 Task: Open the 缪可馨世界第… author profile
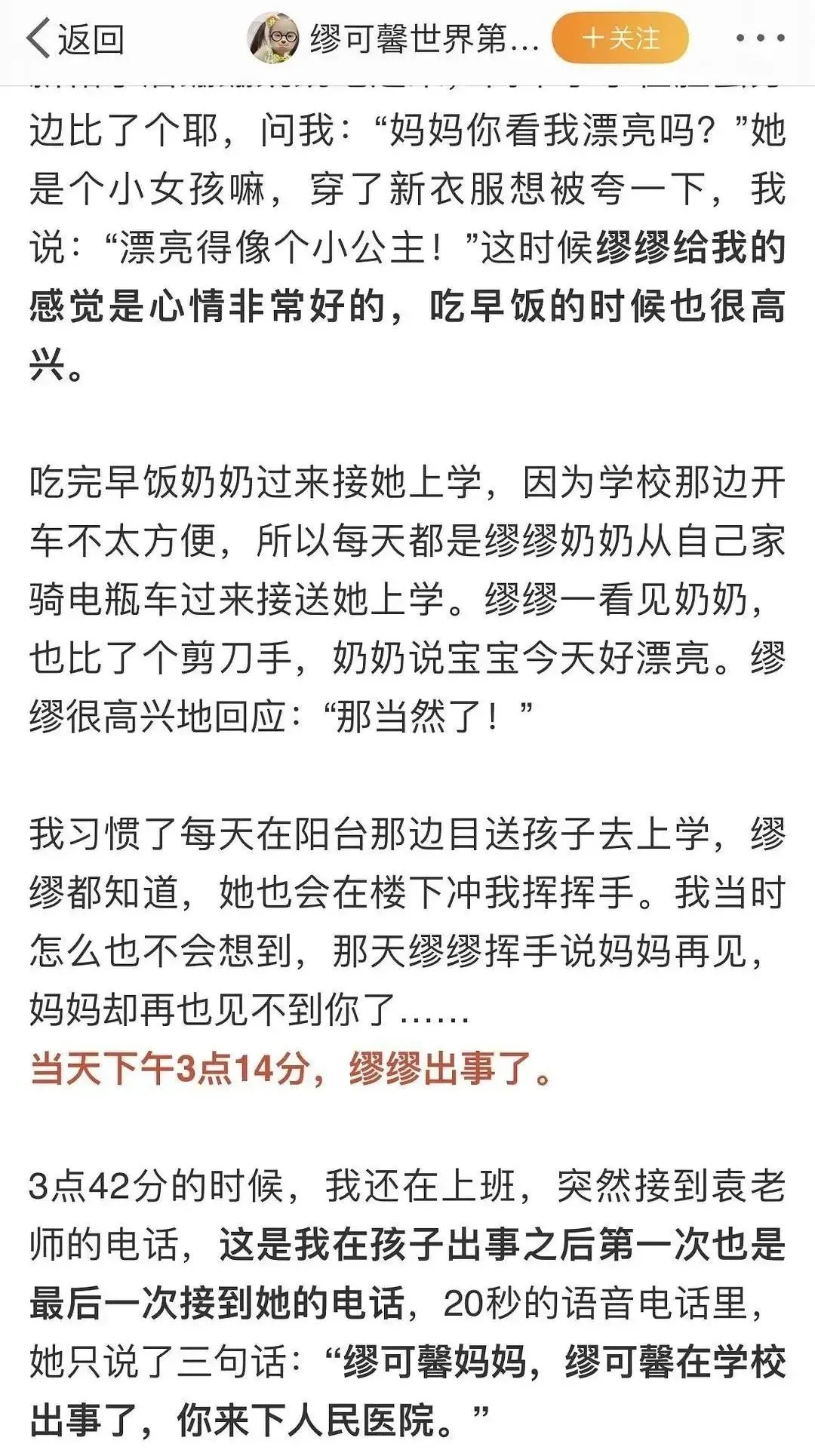pyautogui.click(x=395, y=38)
